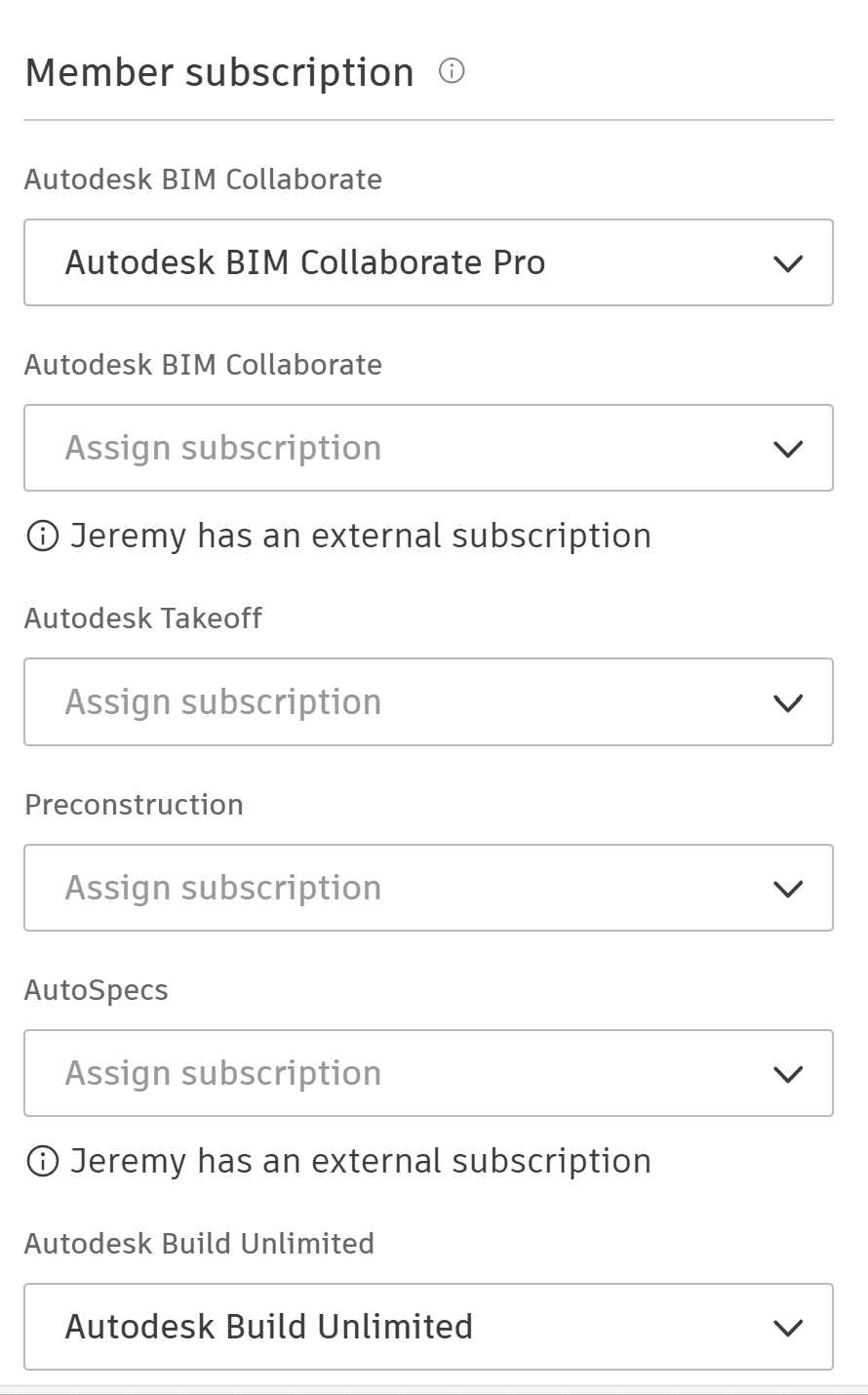Open the Preconstruction subscription dropdown

point(428,888)
